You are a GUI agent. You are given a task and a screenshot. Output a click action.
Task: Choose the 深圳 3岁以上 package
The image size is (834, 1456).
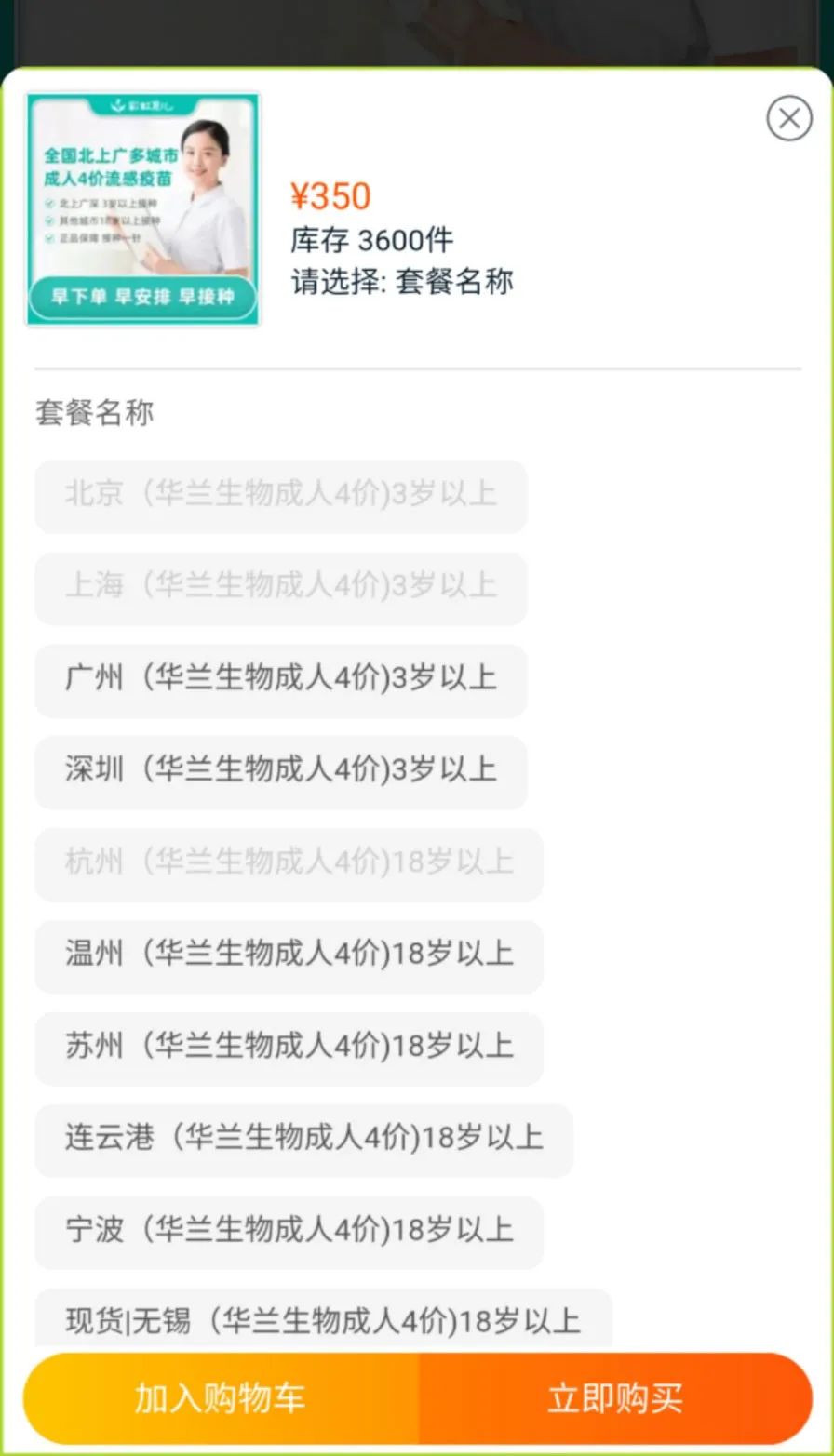click(x=280, y=771)
